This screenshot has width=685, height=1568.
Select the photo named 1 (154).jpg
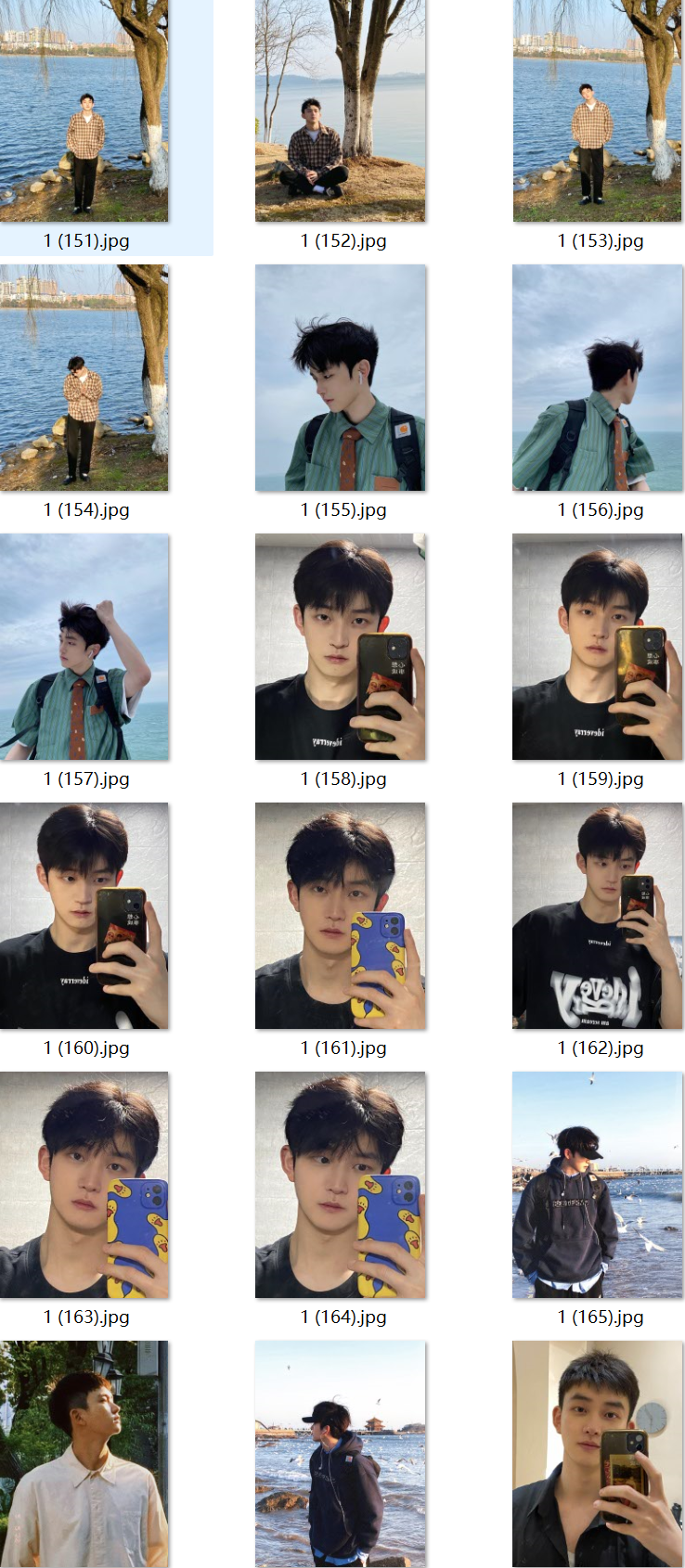[84, 378]
